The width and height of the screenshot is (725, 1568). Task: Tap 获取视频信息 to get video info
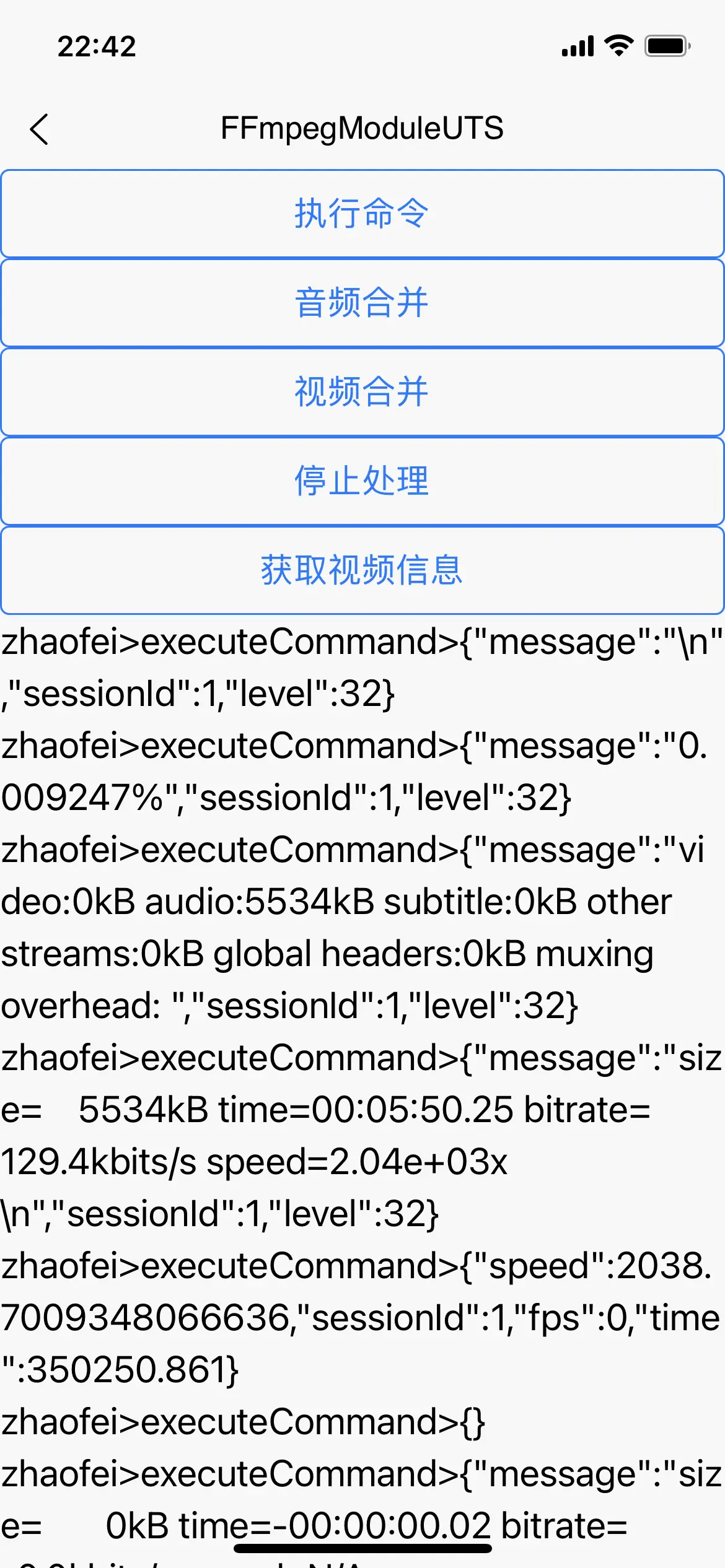(x=362, y=570)
